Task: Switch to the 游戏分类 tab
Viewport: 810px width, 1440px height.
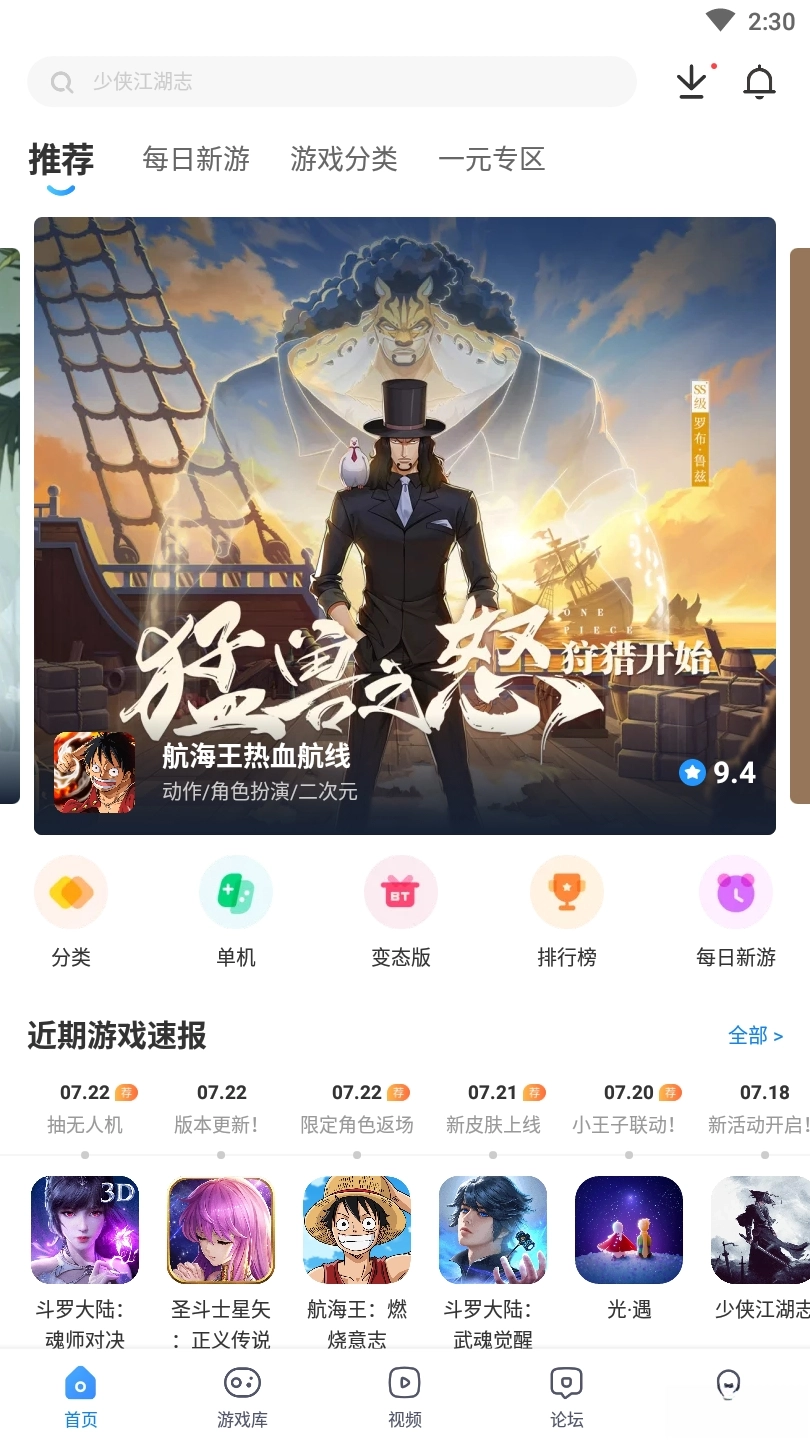Action: point(344,159)
